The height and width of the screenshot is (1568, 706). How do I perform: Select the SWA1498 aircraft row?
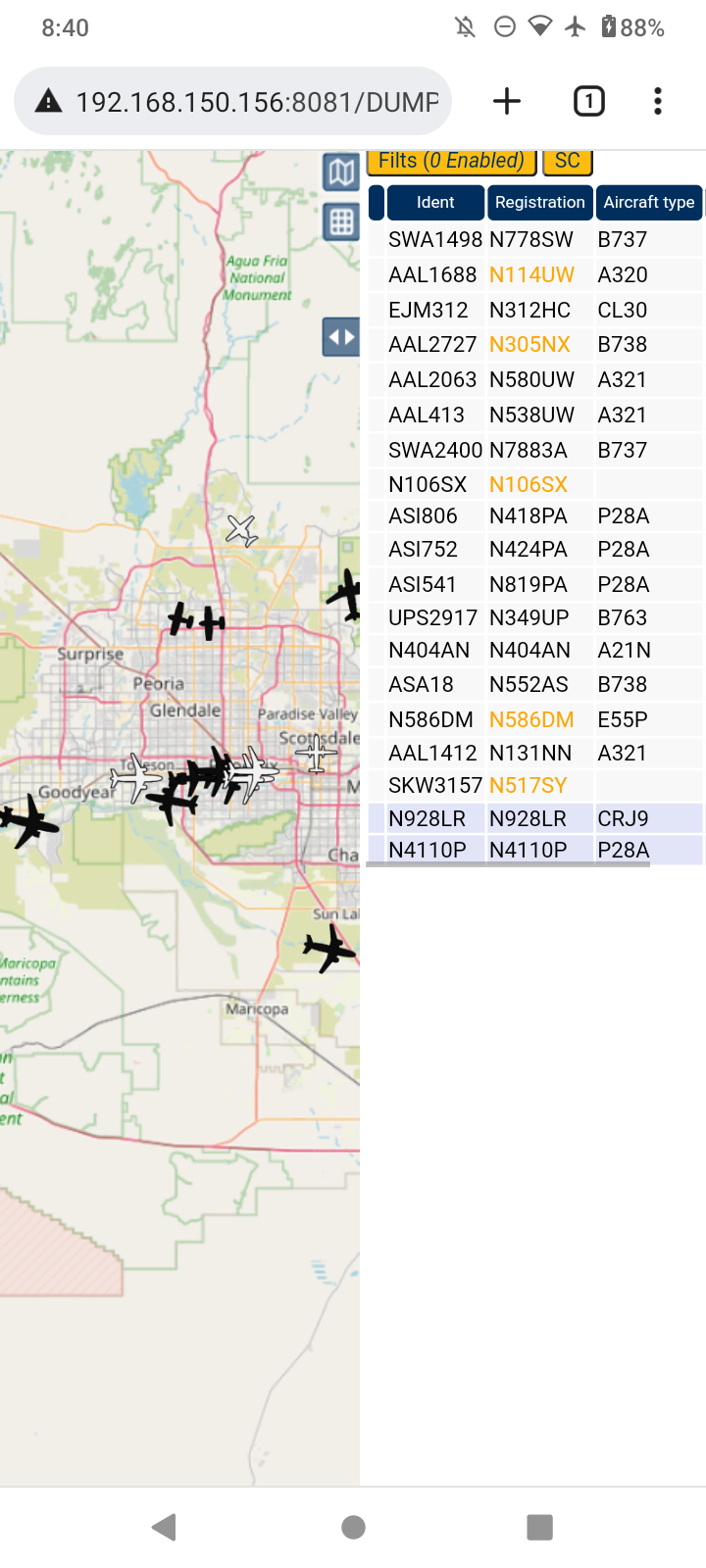tap(535, 239)
